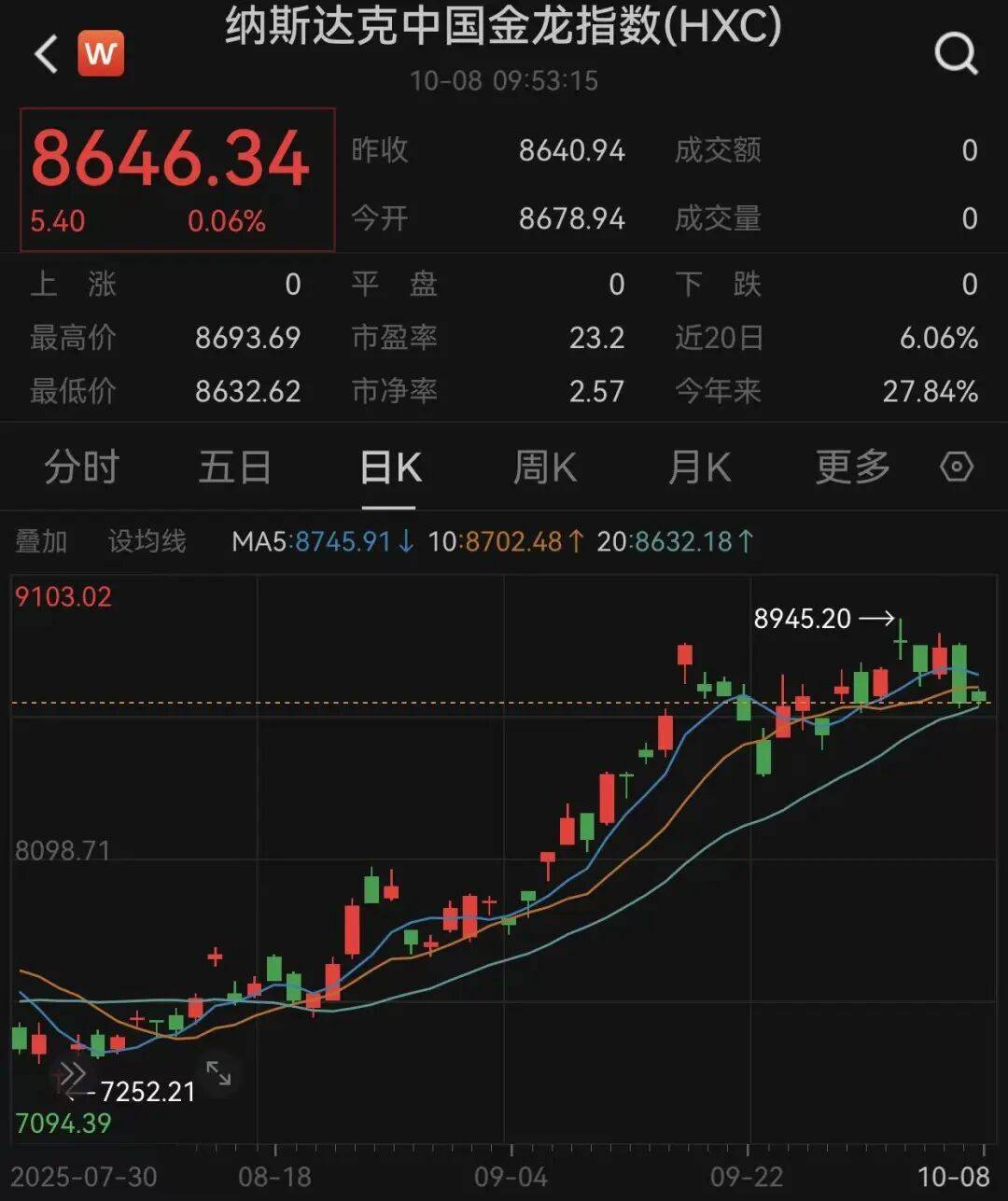The image size is (1008, 1201).
Task: Expand the chart to full screen
Action: tap(219, 1073)
